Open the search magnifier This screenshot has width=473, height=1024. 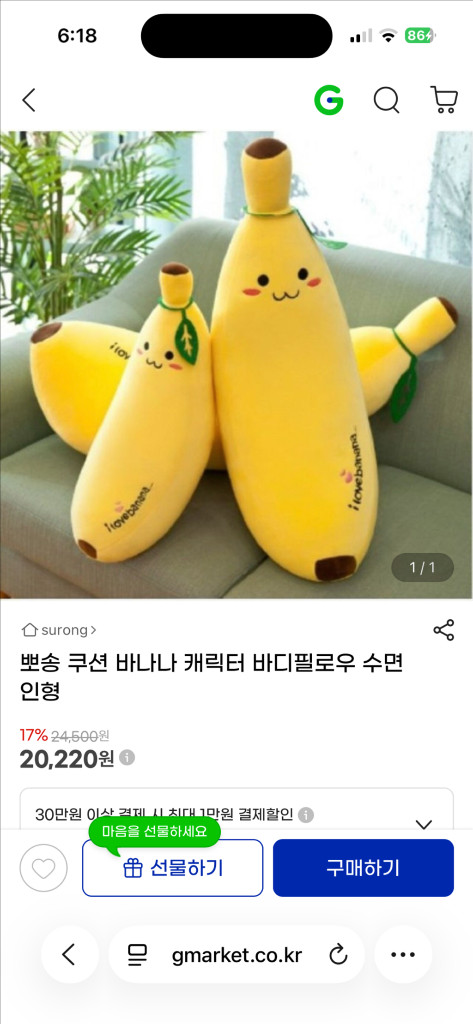pyautogui.click(x=386, y=101)
